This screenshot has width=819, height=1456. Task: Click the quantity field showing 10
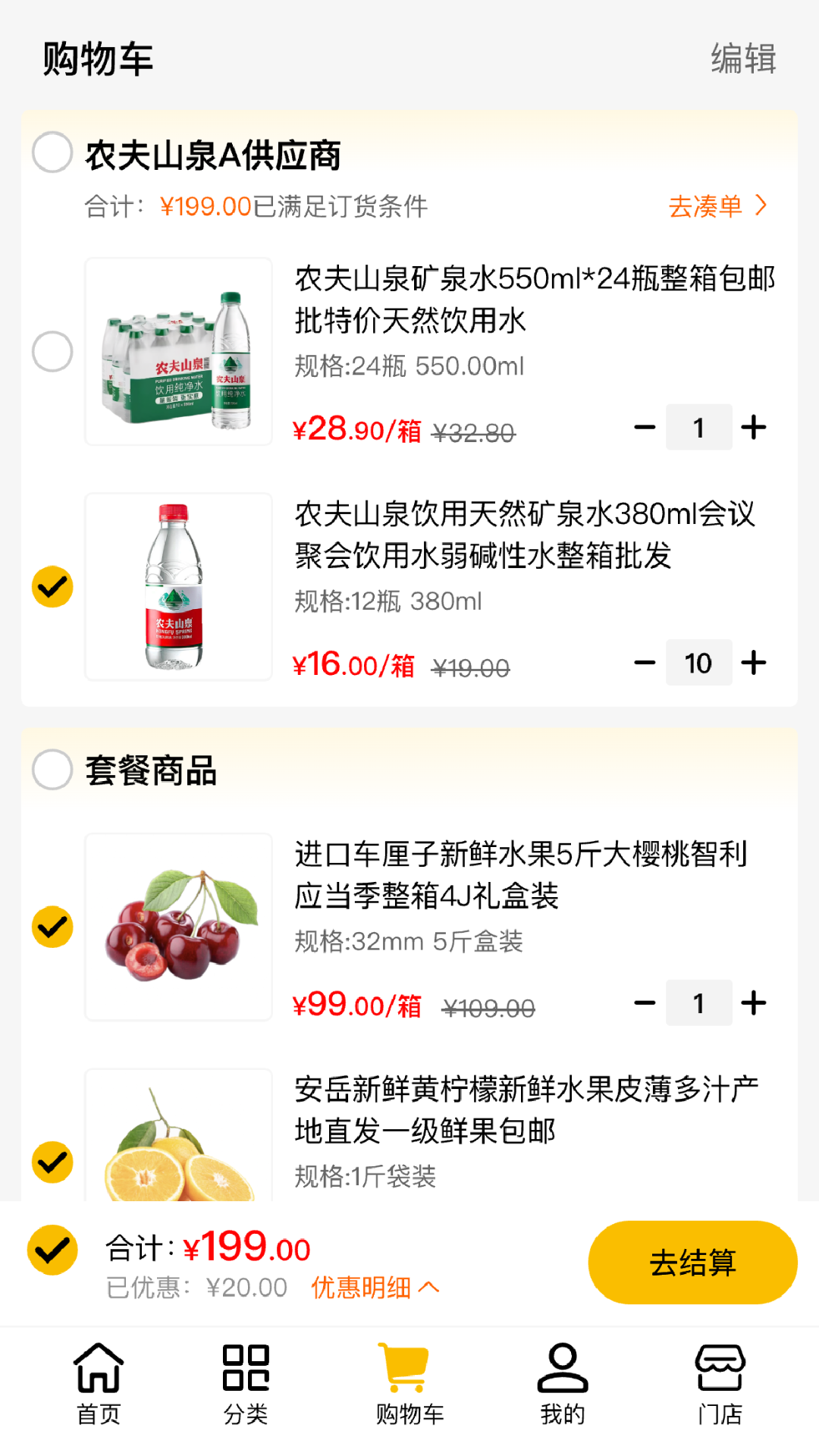699,662
